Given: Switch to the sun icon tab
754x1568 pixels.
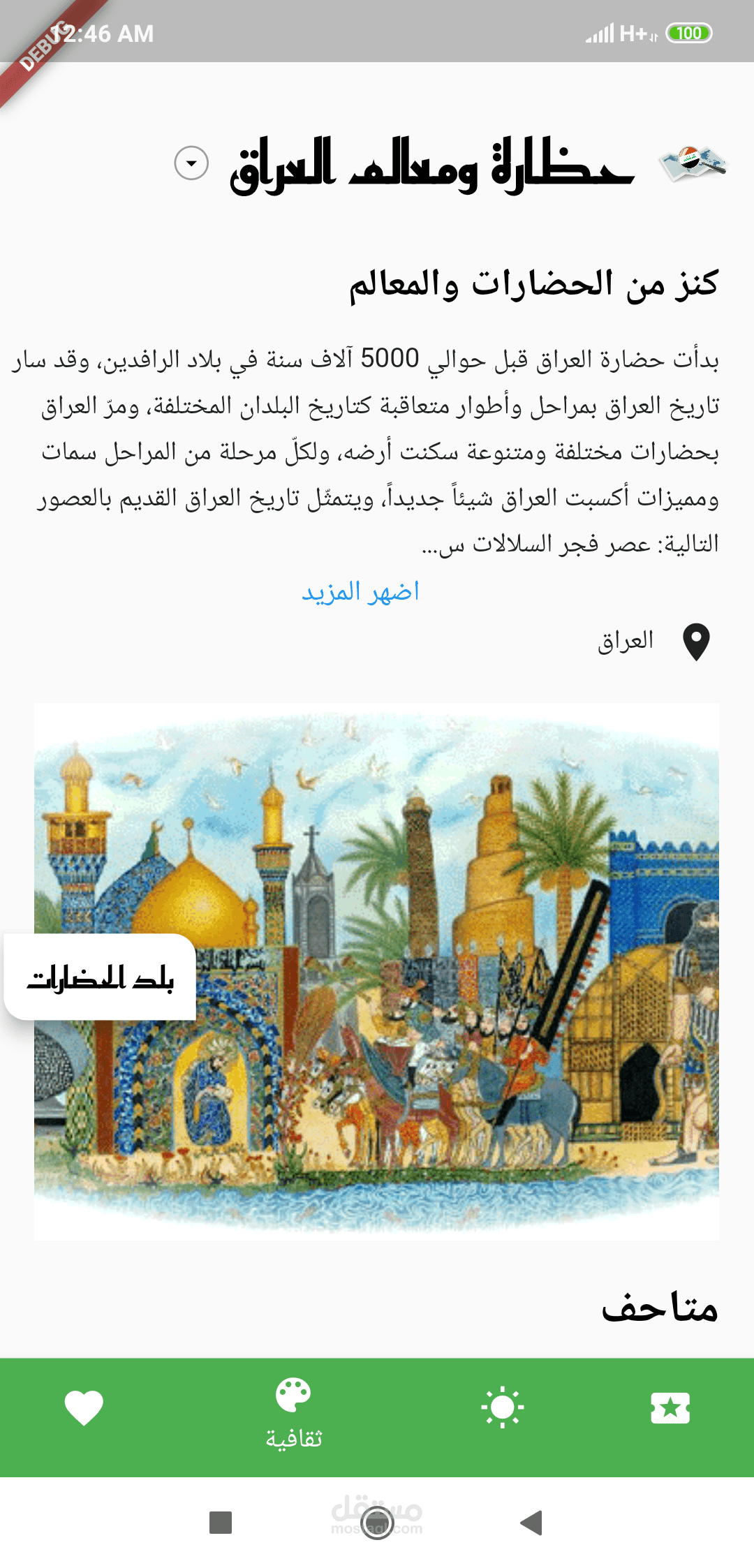Looking at the screenshot, I should coord(502,1407).
